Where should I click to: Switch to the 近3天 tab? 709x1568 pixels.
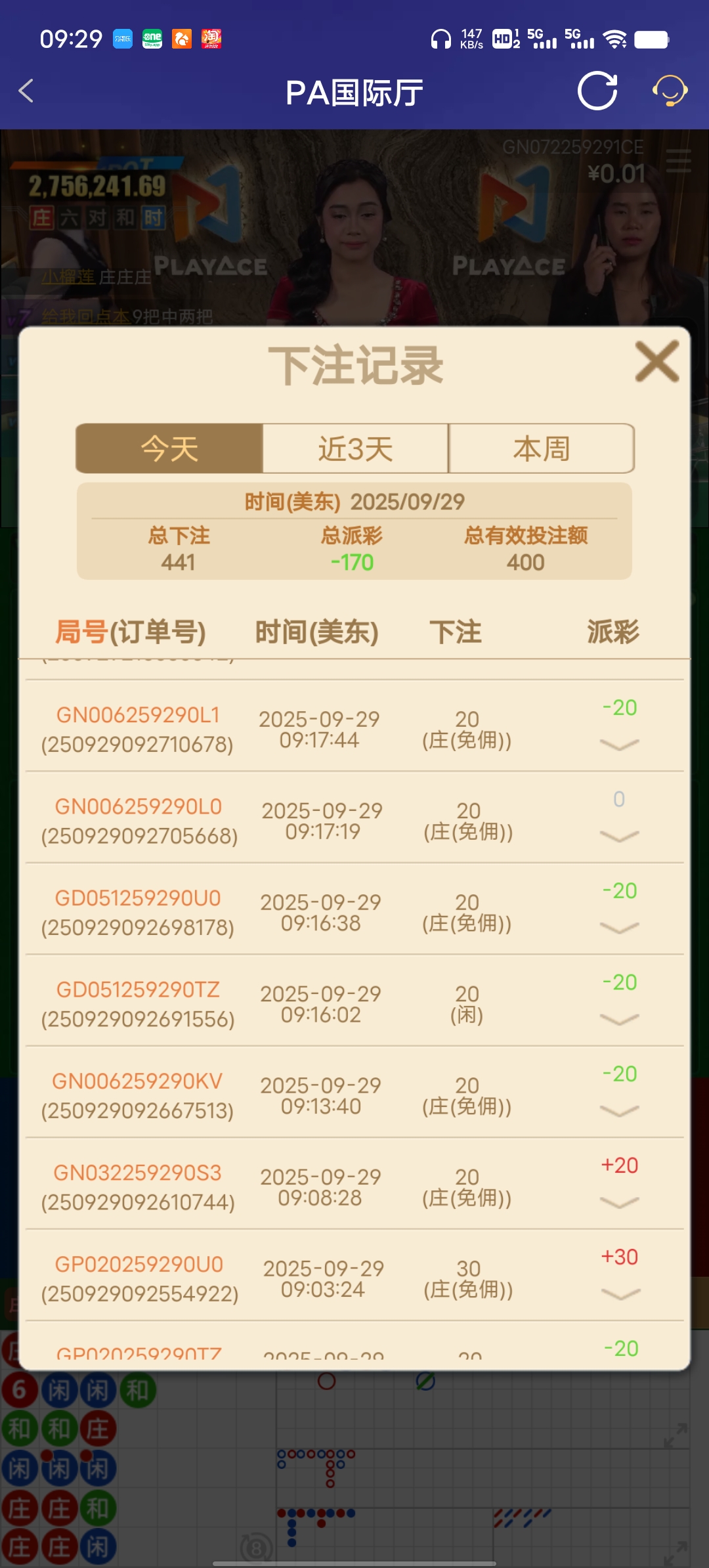pyautogui.click(x=355, y=448)
